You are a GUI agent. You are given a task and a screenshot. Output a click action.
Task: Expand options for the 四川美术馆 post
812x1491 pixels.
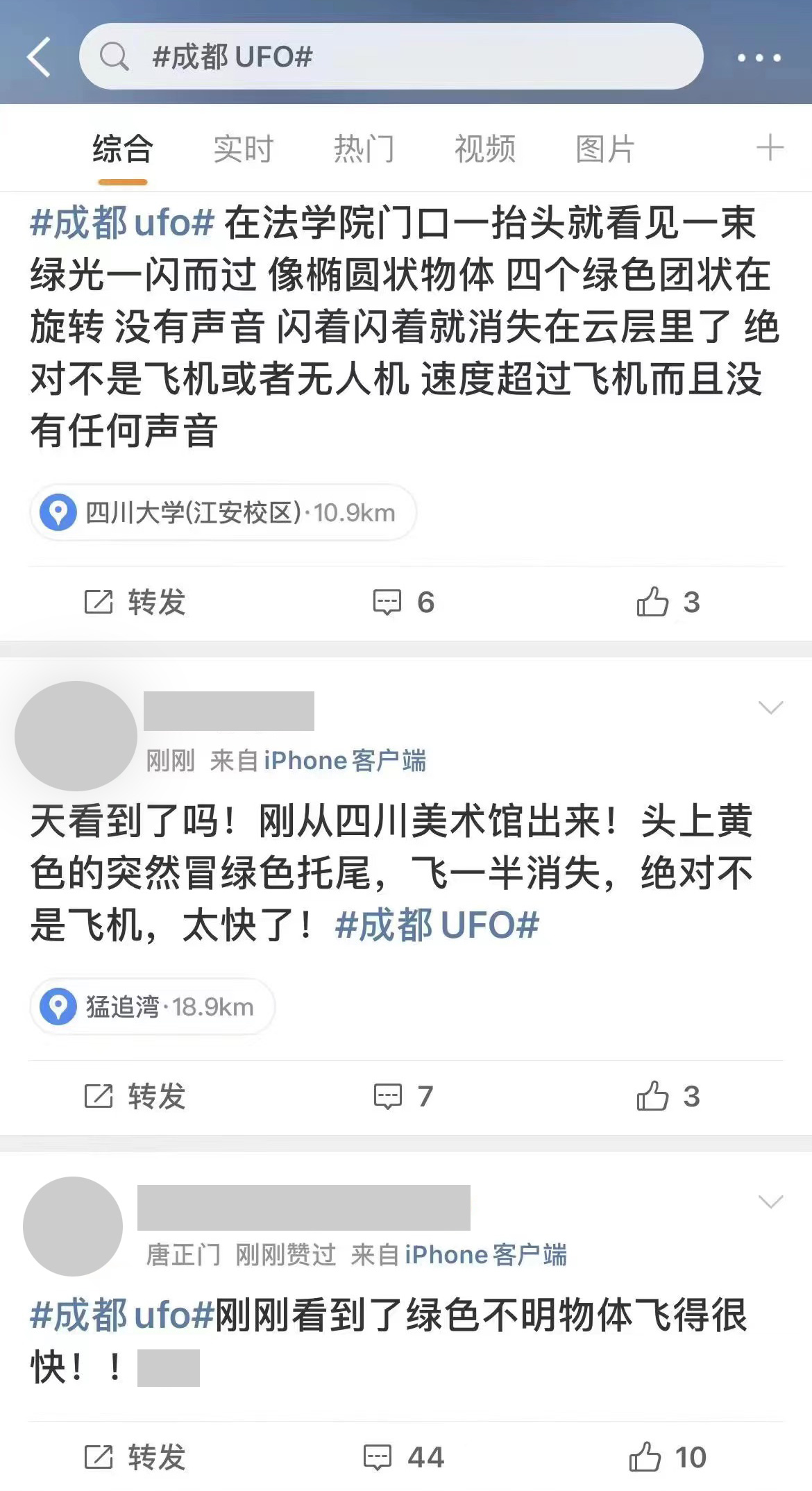click(770, 707)
